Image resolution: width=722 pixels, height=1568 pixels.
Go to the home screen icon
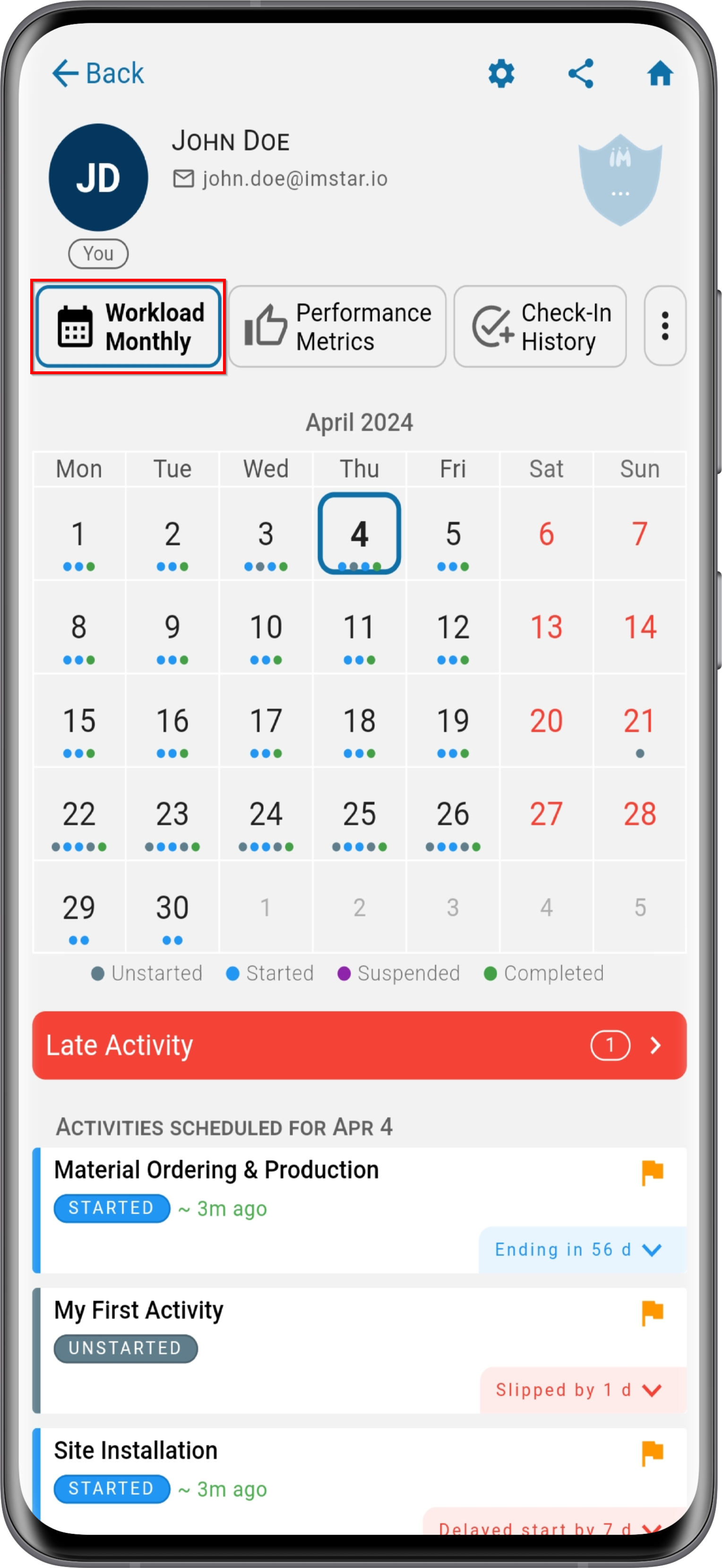coord(660,74)
